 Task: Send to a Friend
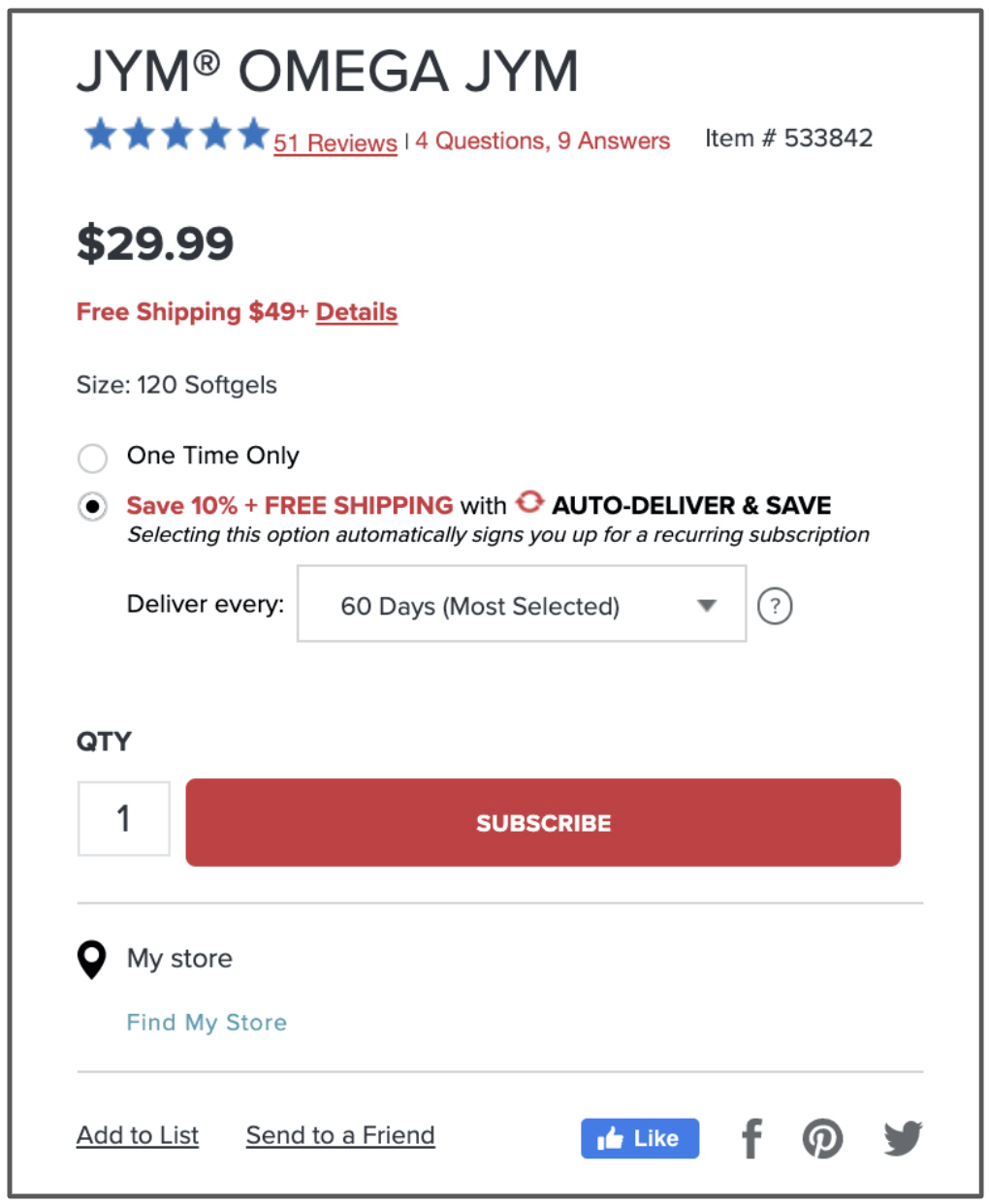340,1135
